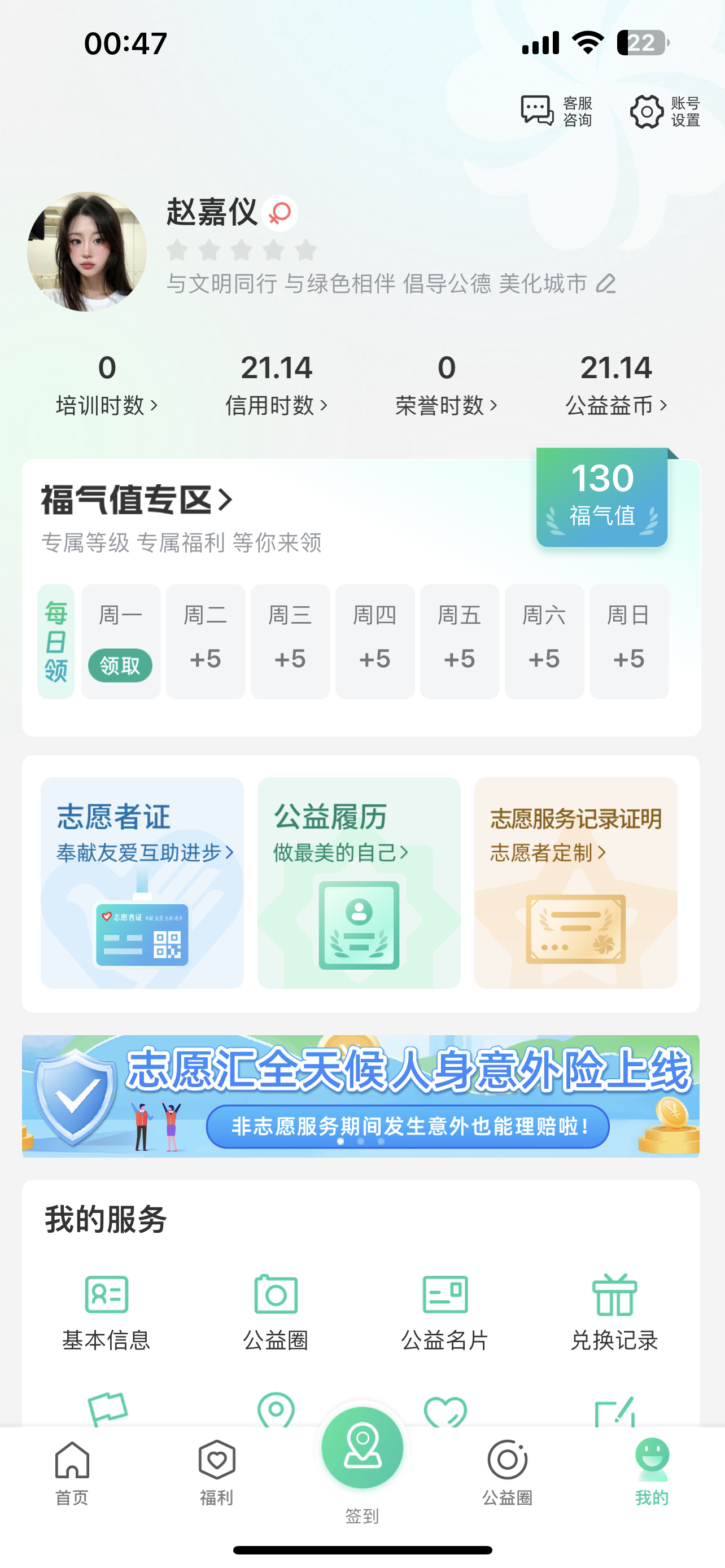Claim Monday's reward with 领取 button

click(120, 665)
